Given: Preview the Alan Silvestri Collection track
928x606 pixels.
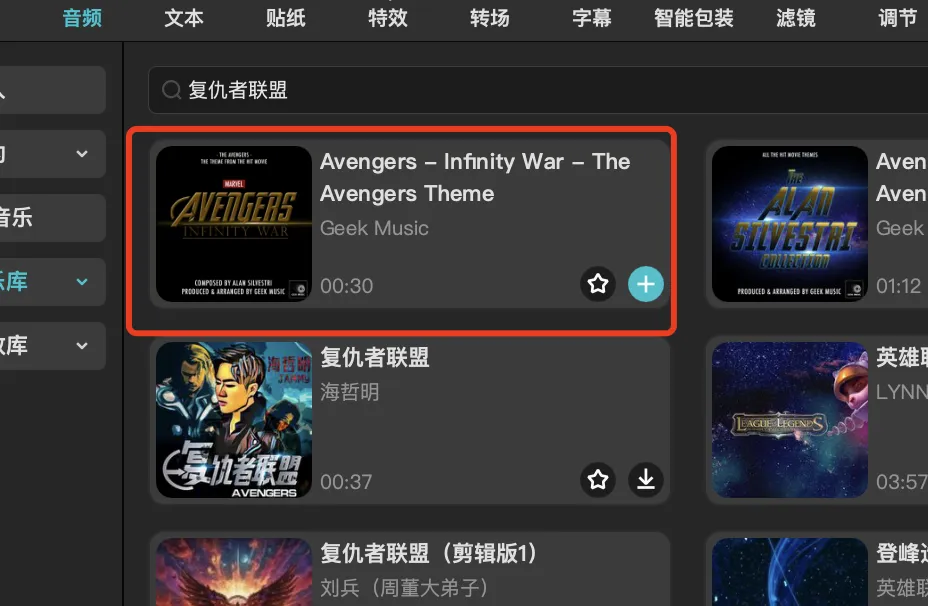Looking at the screenshot, I should coord(789,224).
